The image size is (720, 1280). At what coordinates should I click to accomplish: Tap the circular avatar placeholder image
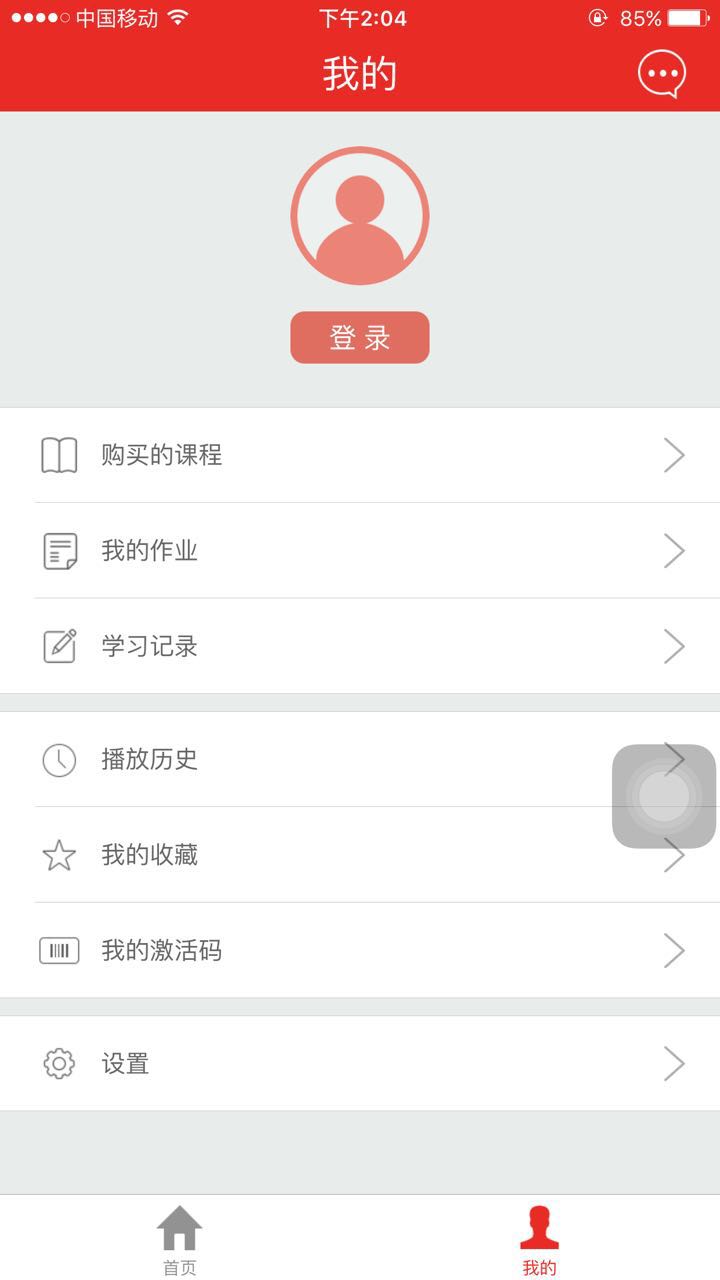tap(360, 215)
